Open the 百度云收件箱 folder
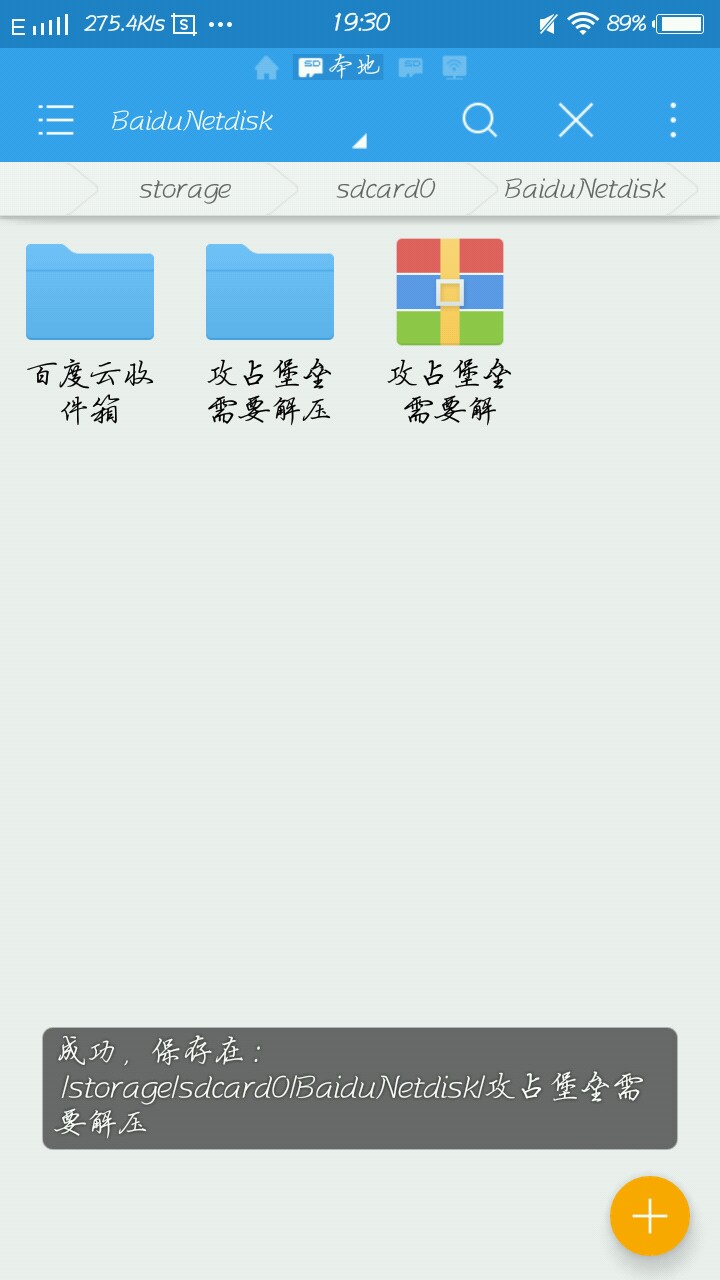Screen dimensions: 720x1280 click(90, 293)
